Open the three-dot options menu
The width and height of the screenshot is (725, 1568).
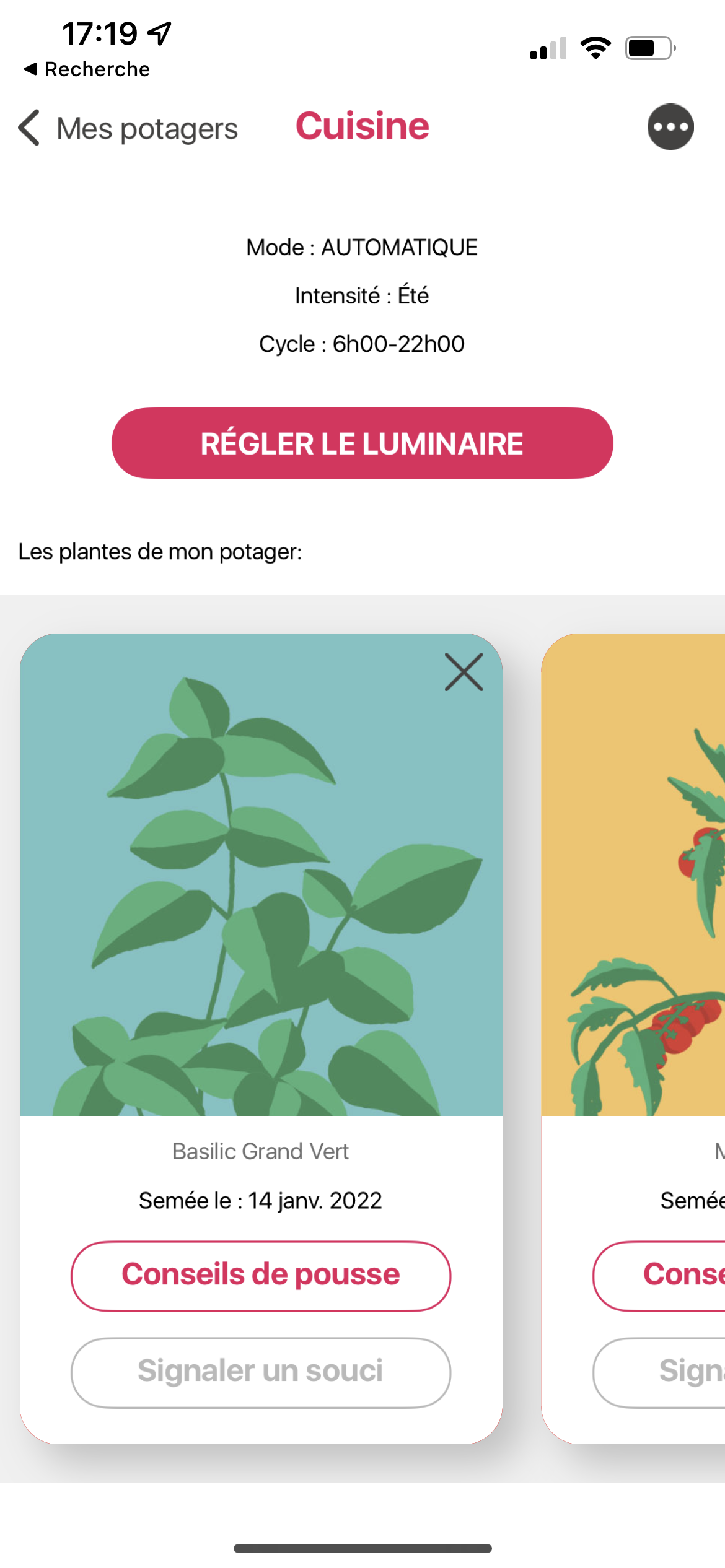670,127
